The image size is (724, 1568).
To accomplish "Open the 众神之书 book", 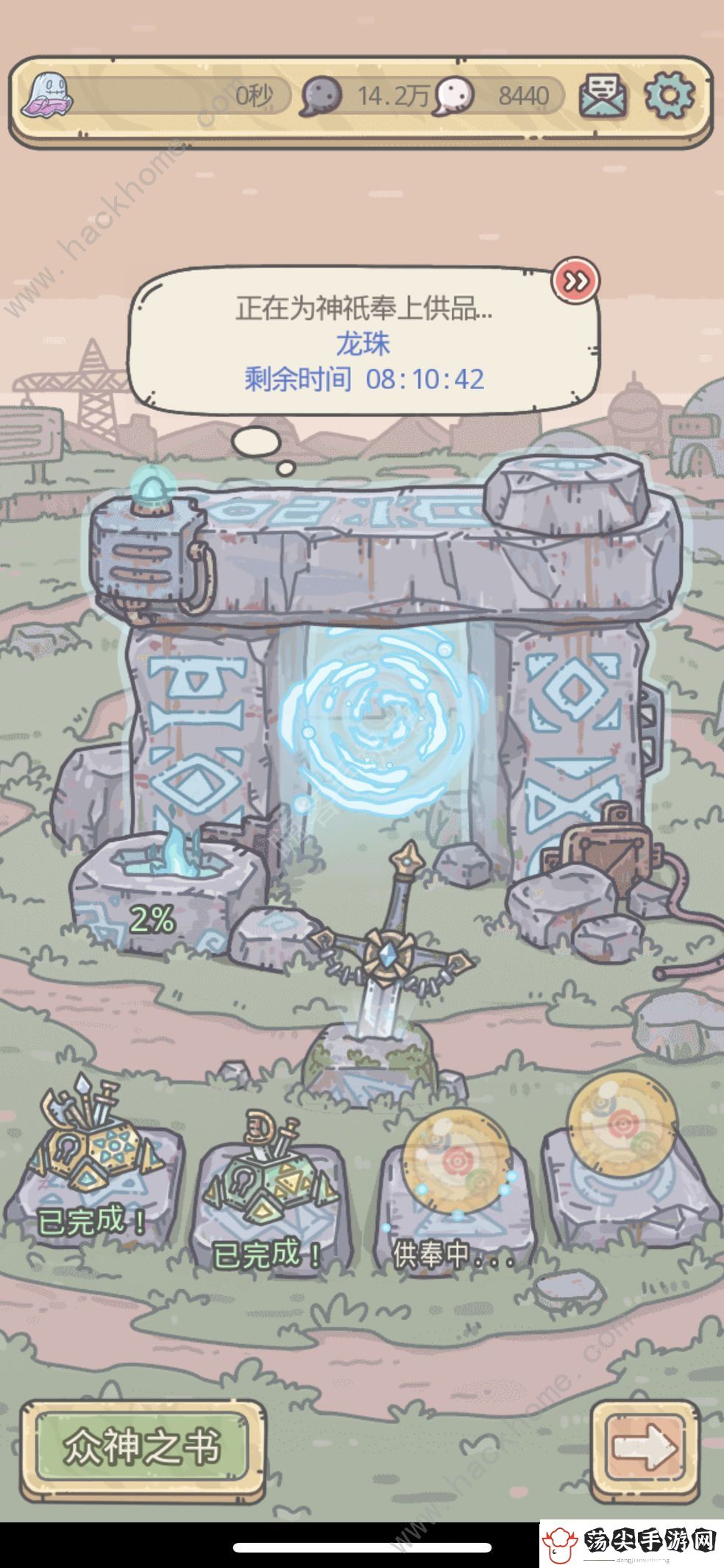I will coord(143,1447).
